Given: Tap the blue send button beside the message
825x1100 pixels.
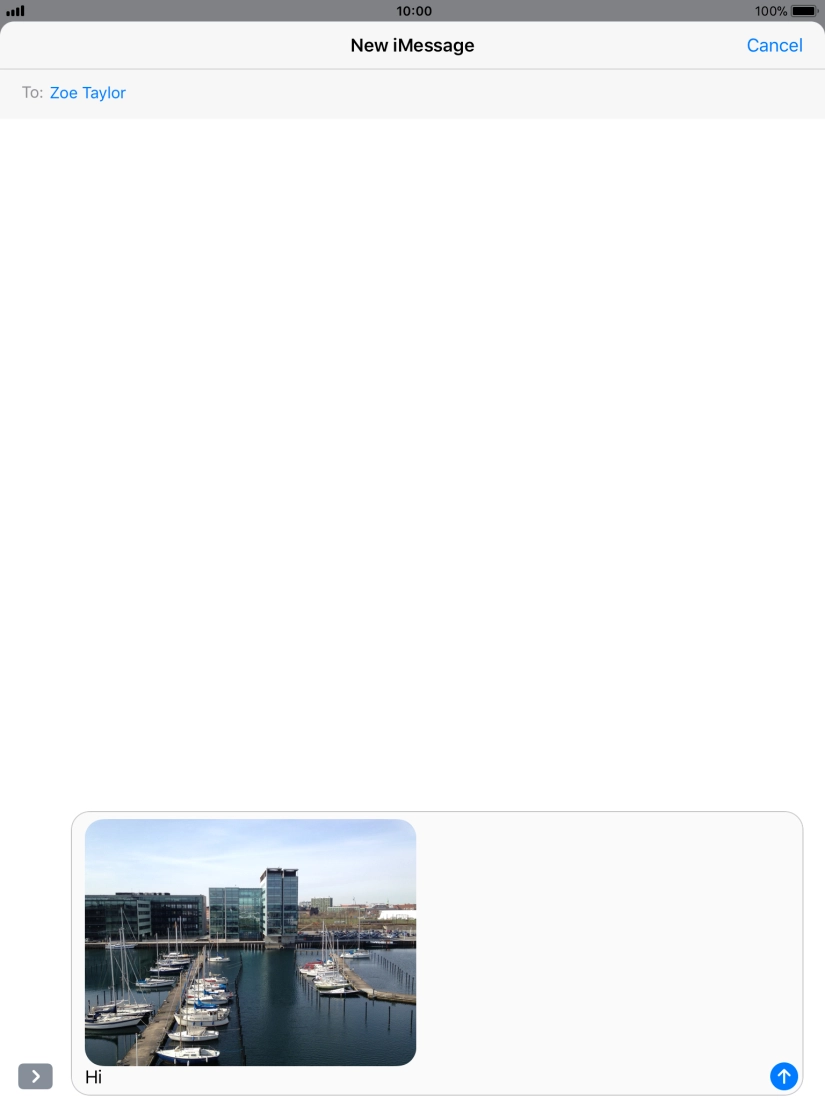Looking at the screenshot, I should coord(784,1076).
